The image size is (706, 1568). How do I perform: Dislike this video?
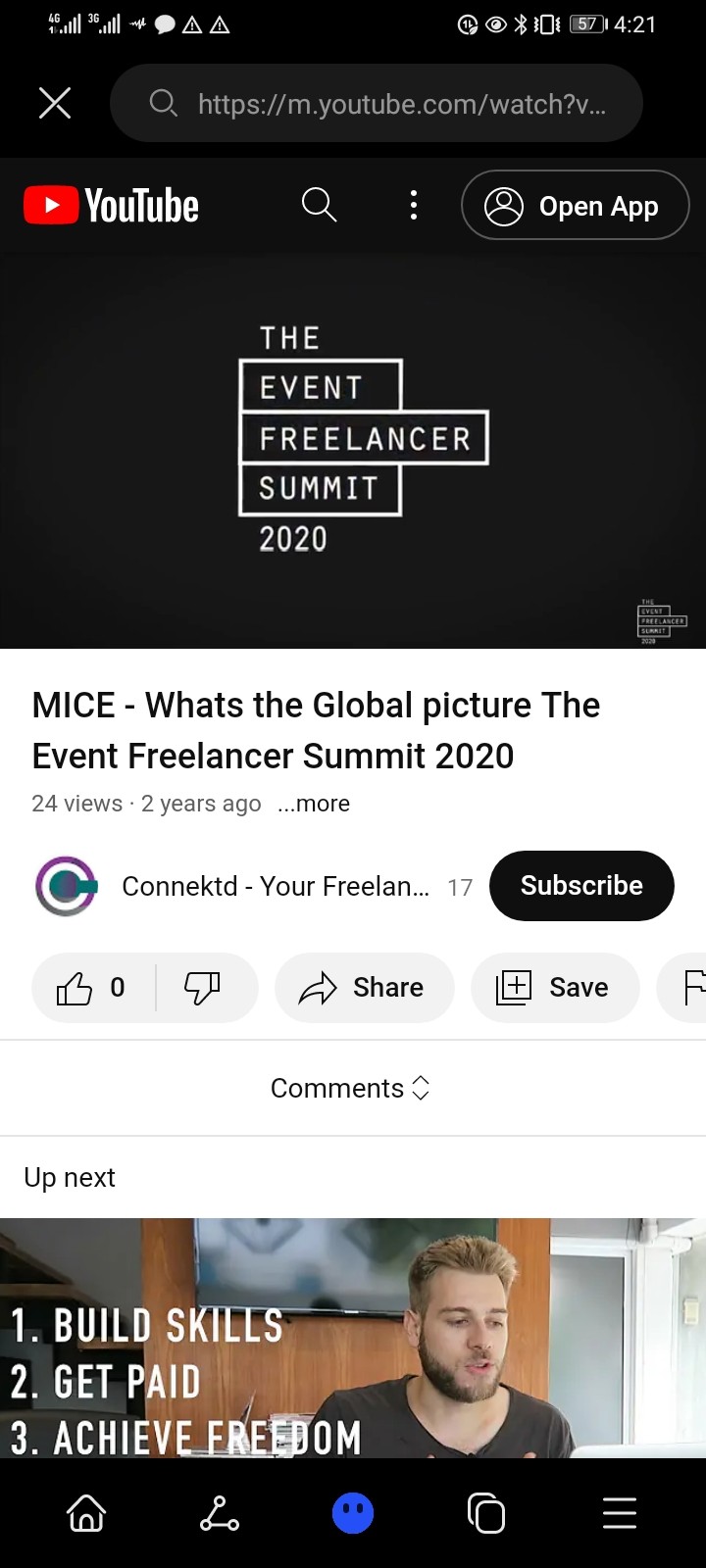[203, 988]
